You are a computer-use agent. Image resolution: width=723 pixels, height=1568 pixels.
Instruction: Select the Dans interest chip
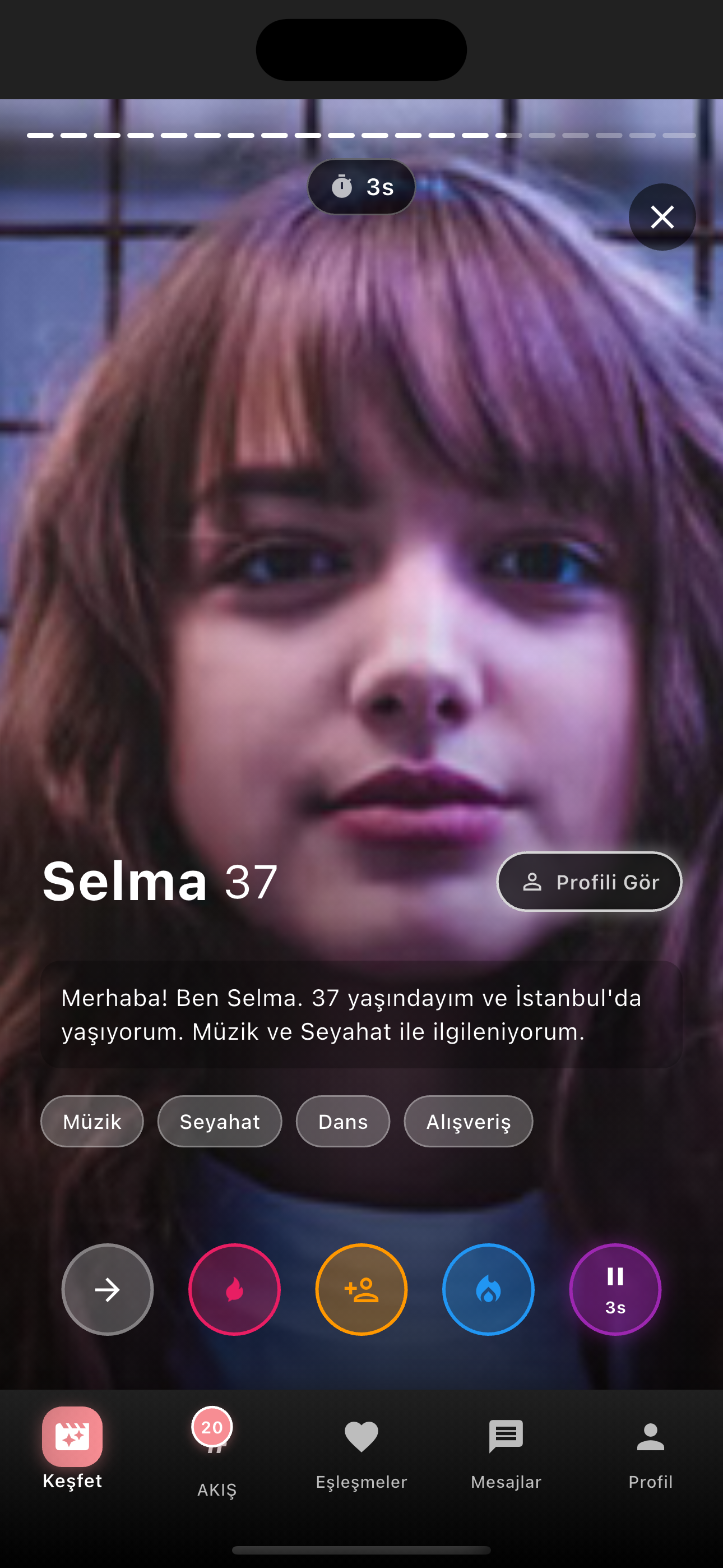[x=342, y=1121]
